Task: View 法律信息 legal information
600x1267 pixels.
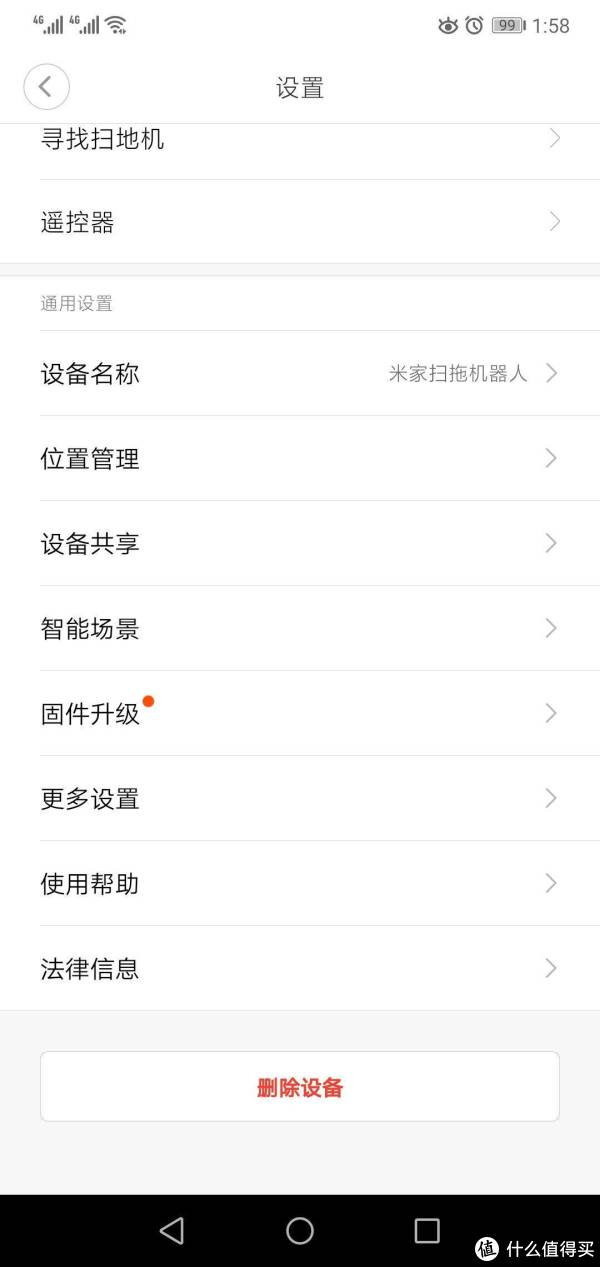Action: pyautogui.click(x=300, y=968)
